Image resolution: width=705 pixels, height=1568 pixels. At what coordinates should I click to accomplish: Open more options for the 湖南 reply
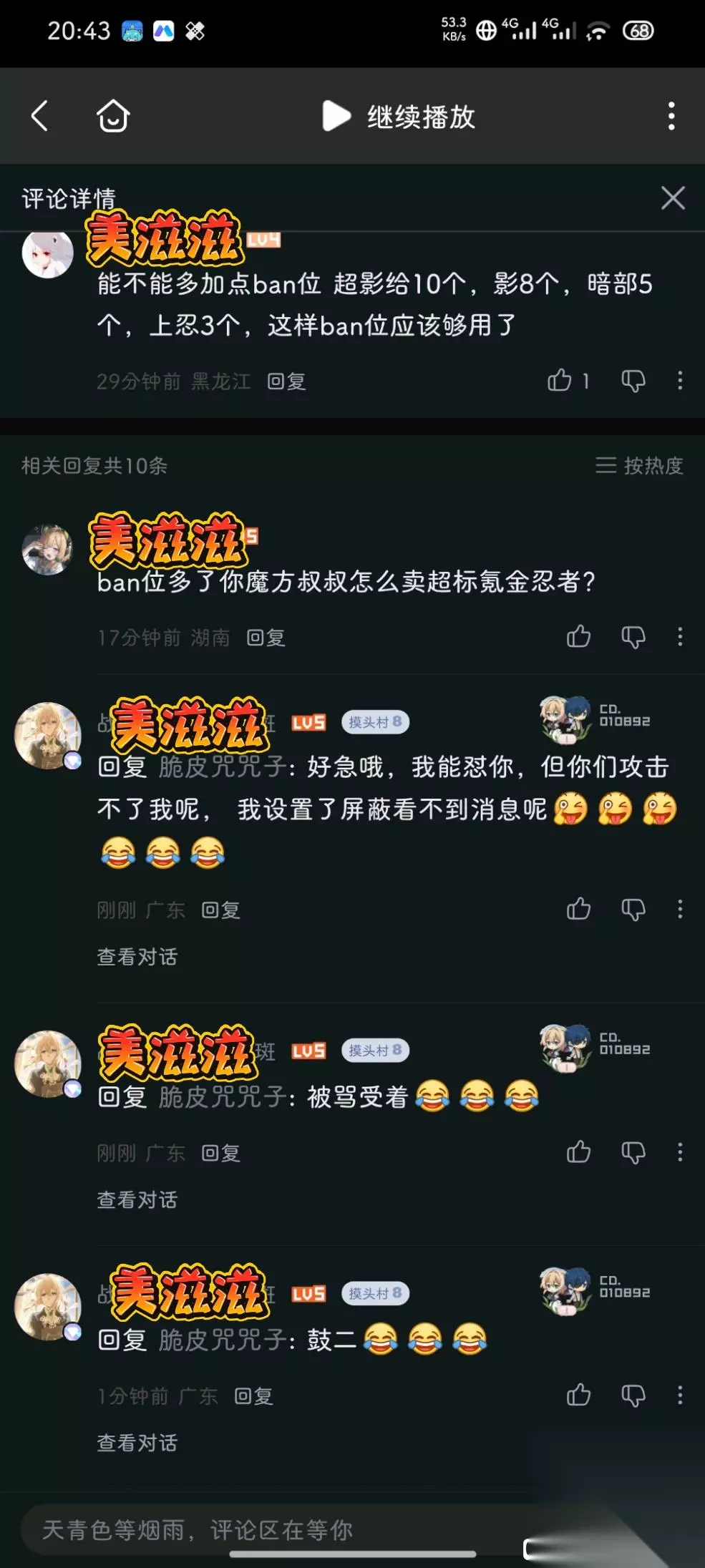(680, 636)
